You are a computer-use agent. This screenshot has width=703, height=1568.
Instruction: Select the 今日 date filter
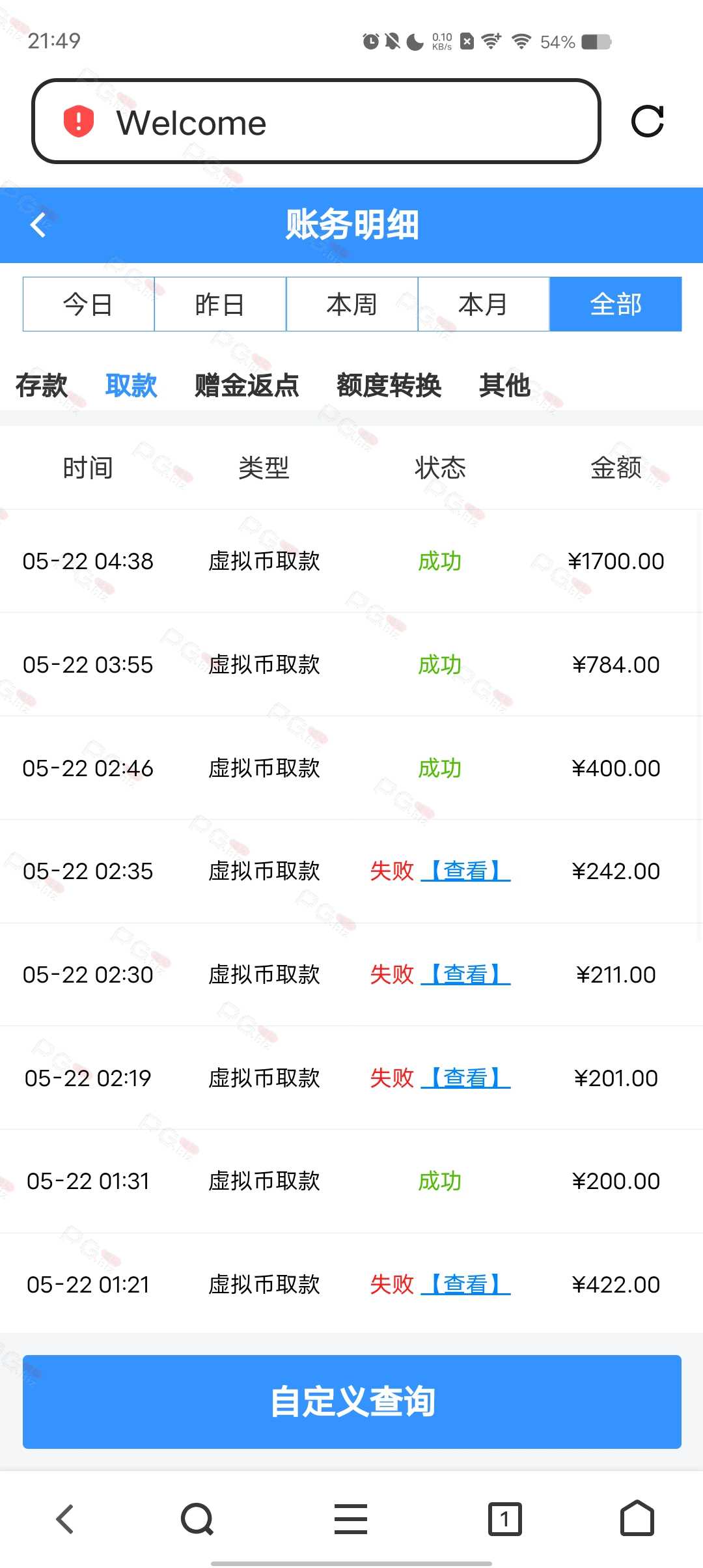point(89,304)
